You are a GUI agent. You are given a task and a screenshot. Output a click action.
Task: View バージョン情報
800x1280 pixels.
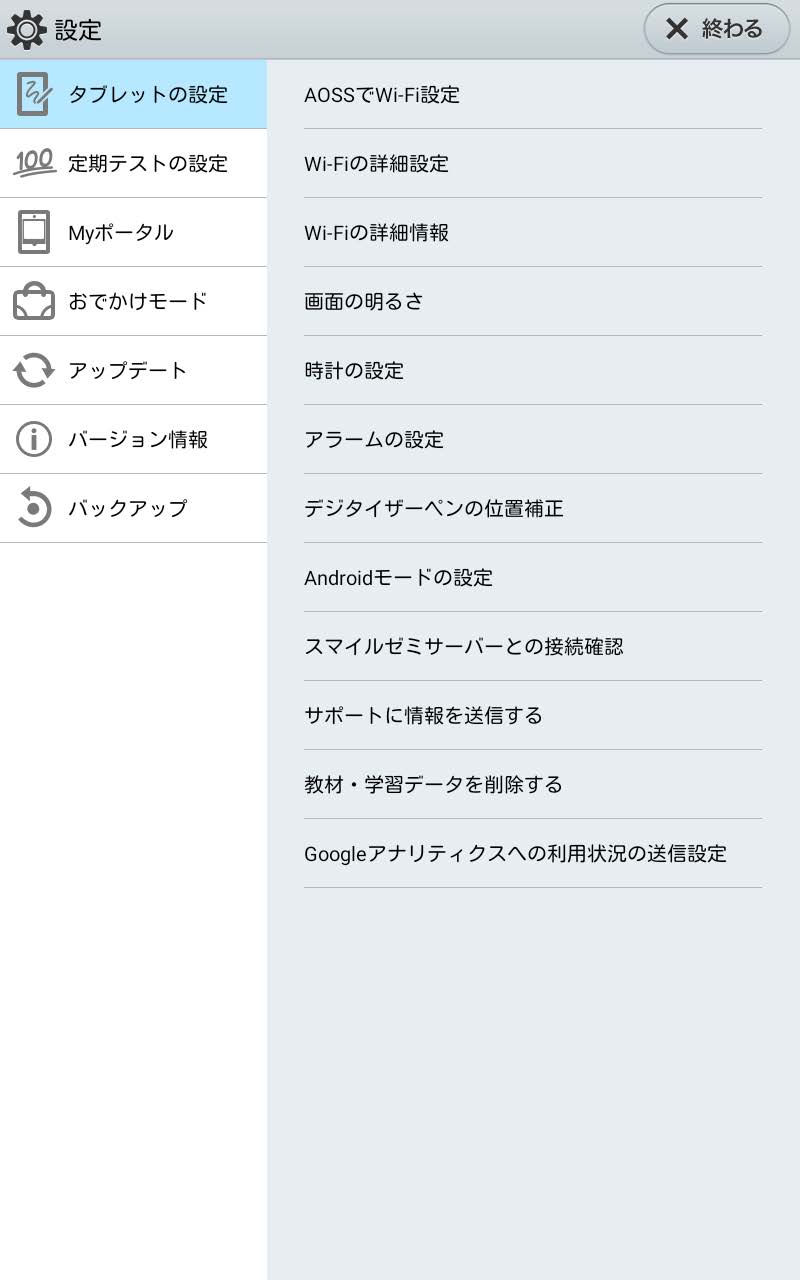(133, 440)
